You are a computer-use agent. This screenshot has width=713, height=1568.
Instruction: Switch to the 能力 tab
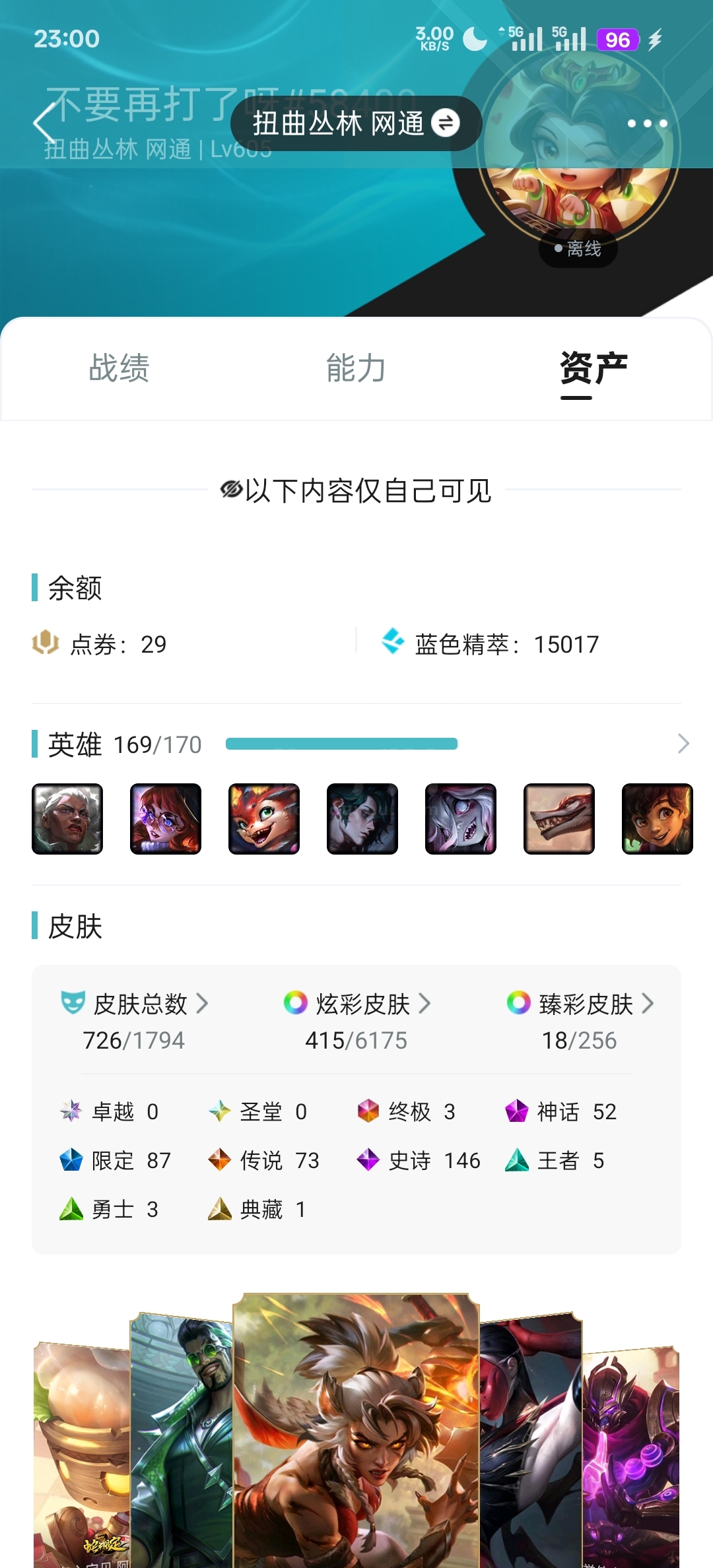(x=356, y=368)
